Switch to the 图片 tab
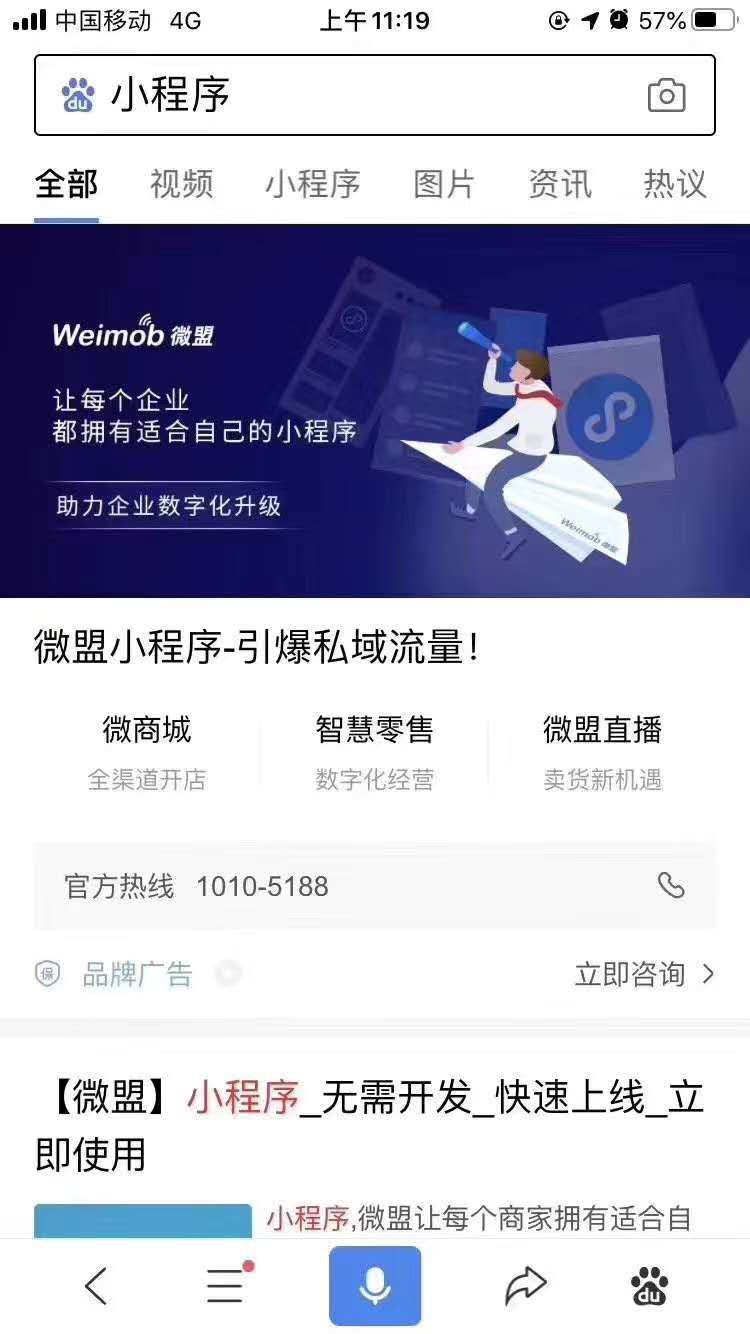Viewport: 750px width, 1334px height. click(443, 184)
